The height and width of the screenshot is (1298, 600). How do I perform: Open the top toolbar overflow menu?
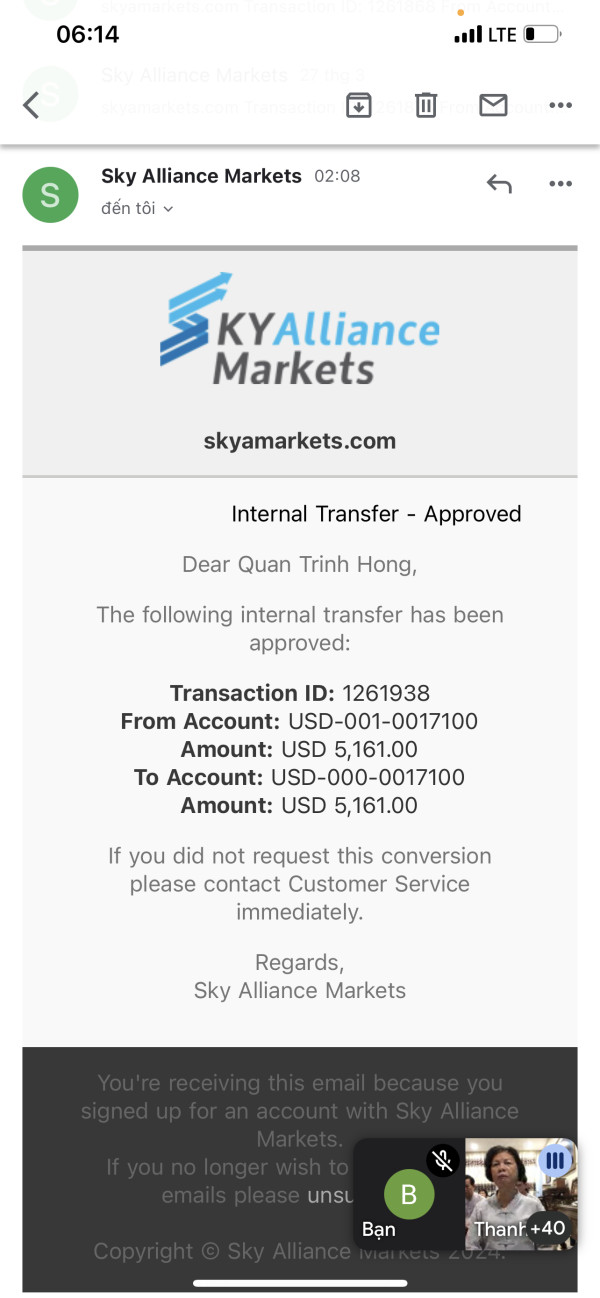pos(560,105)
